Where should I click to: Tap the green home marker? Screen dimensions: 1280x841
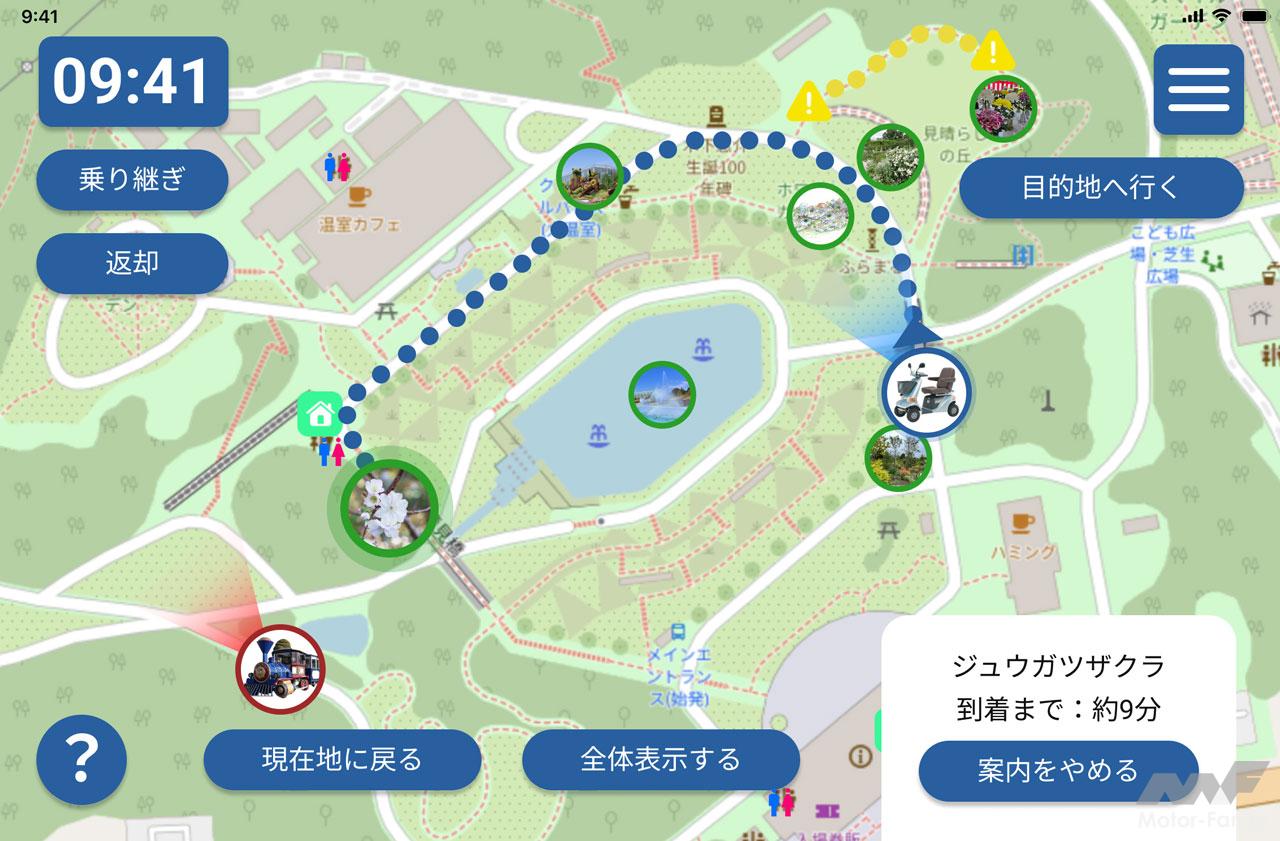pyautogui.click(x=320, y=414)
